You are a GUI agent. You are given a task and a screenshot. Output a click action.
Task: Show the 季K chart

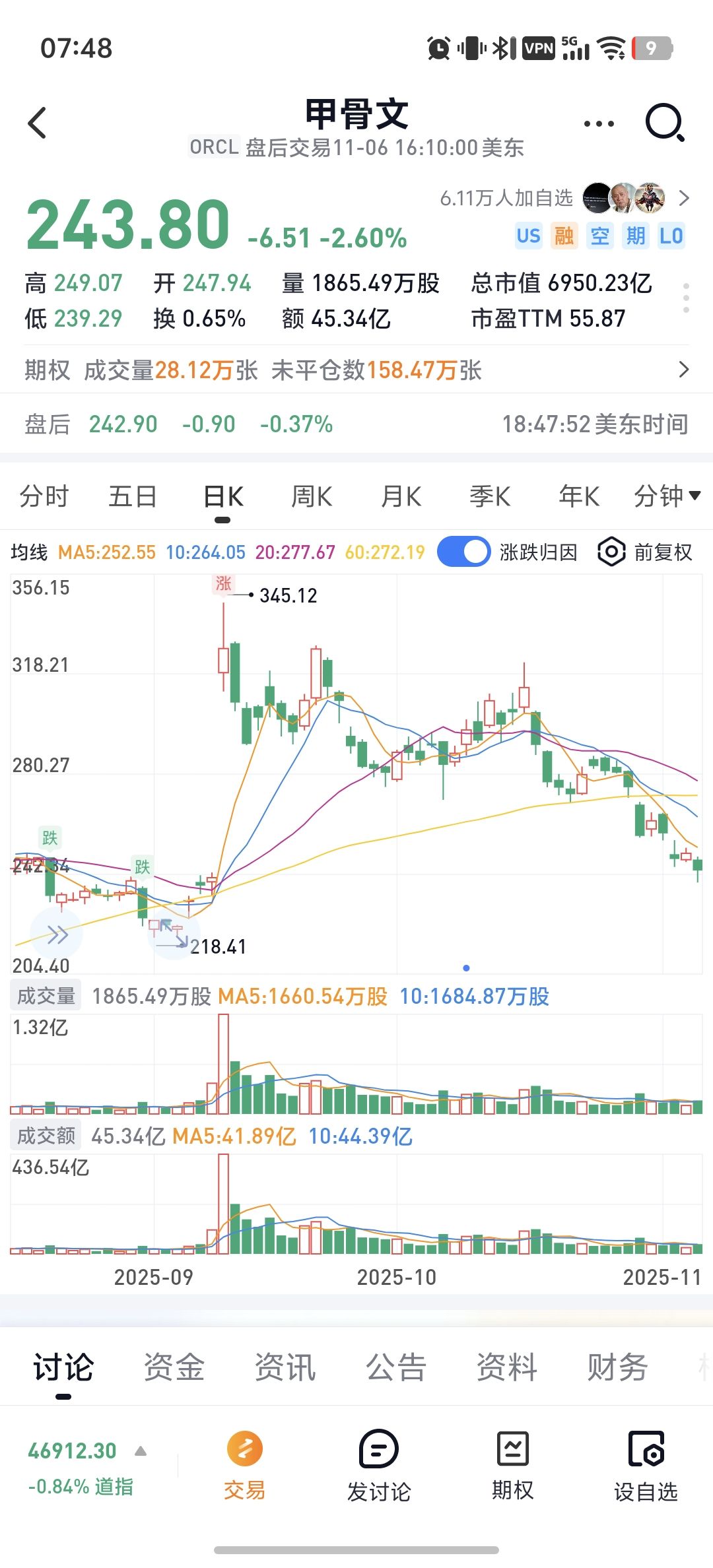click(x=490, y=496)
